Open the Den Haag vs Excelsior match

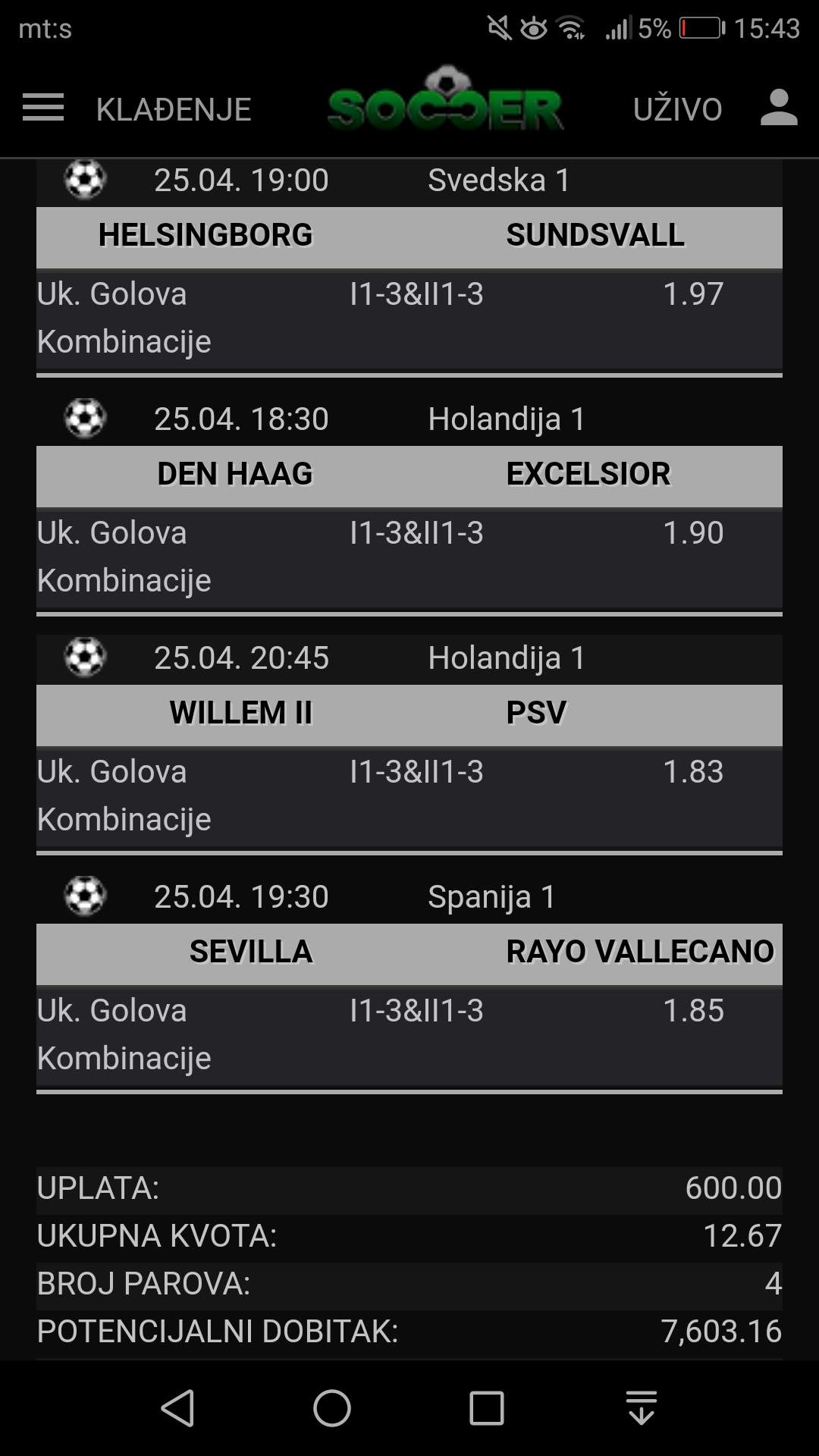[409, 474]
